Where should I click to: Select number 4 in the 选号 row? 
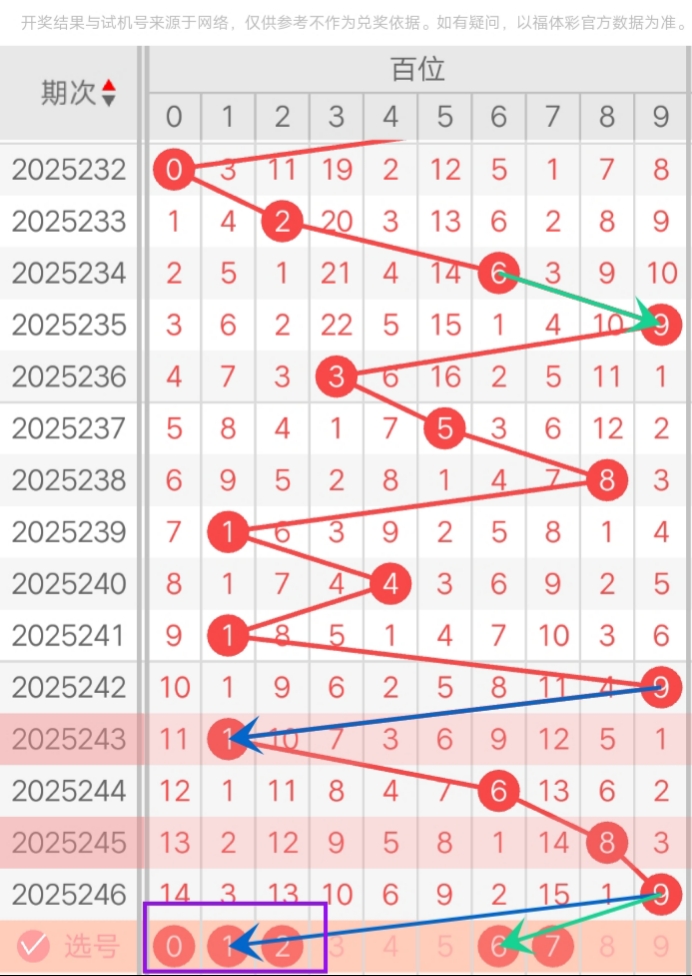[390, 945]
